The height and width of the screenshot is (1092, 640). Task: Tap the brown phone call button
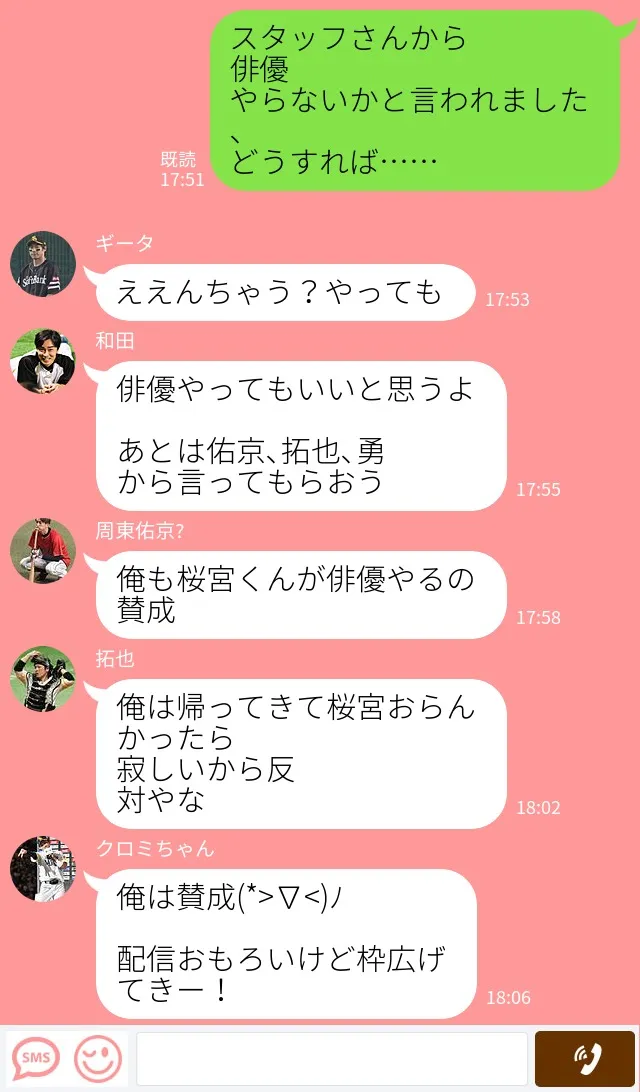585,1058
